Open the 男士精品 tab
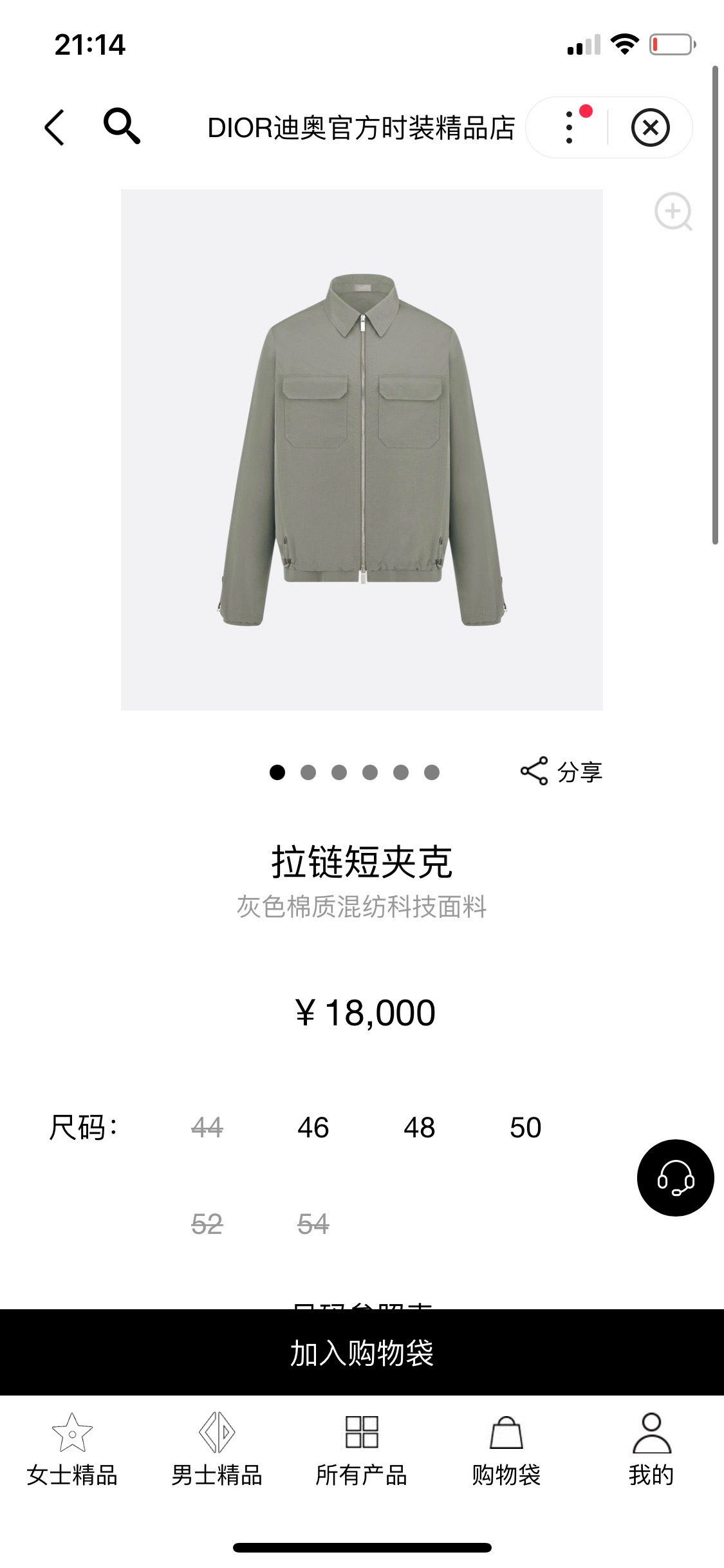 tap(217, 1447)
